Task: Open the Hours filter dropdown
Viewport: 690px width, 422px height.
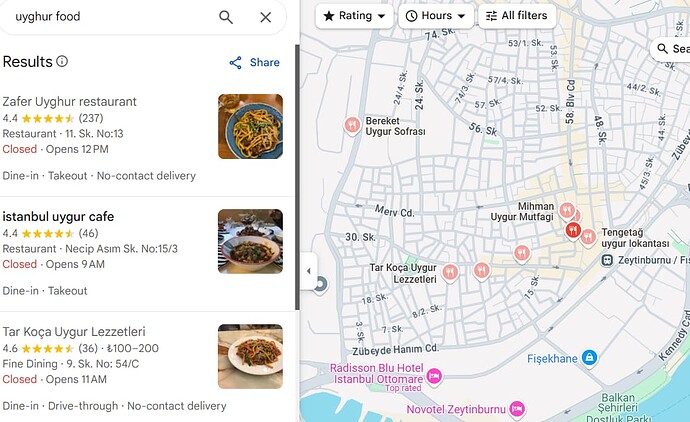Action: (435, 16)
